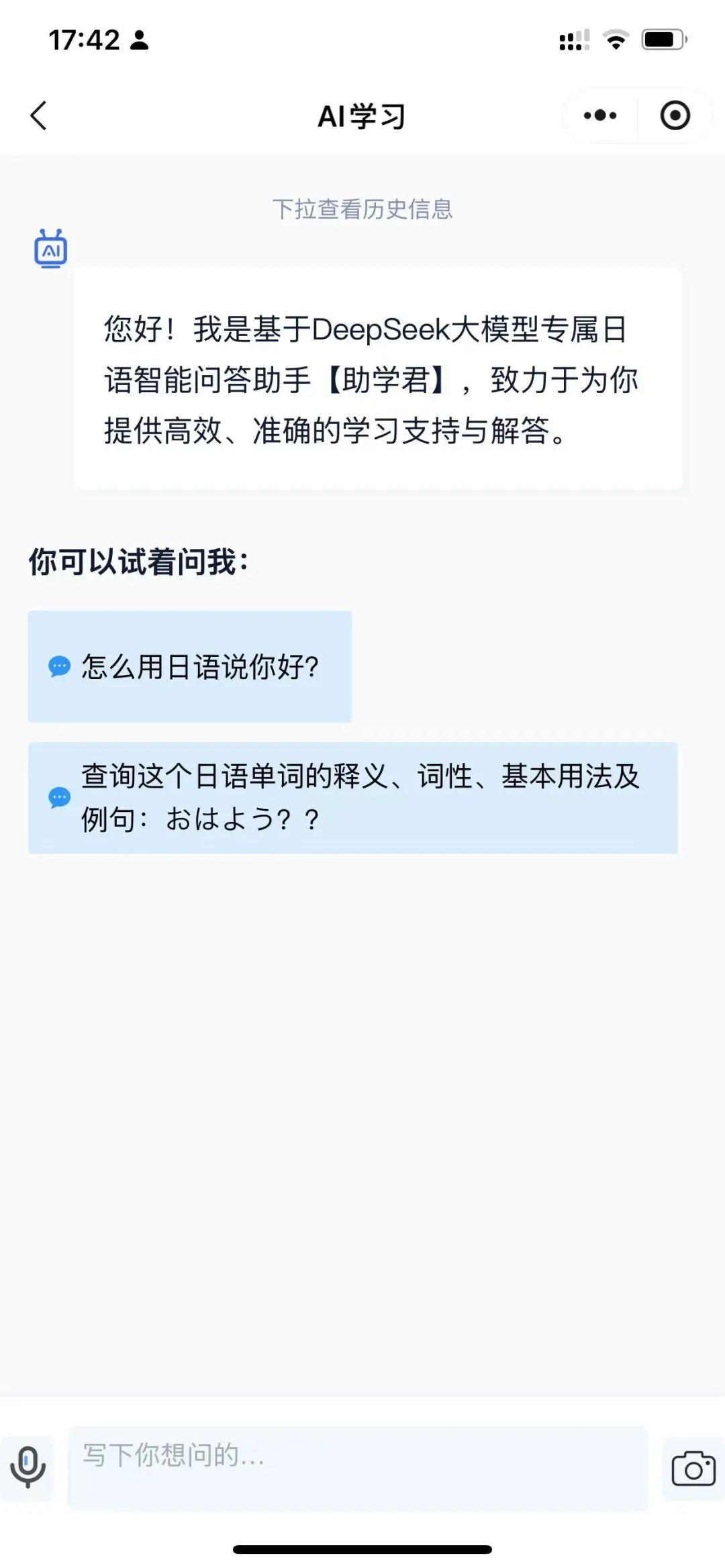Image resolution: width=725 pixels, height=1568 pixels.
Task: Go back using the top-left arrow
Action: pos(39,115)
